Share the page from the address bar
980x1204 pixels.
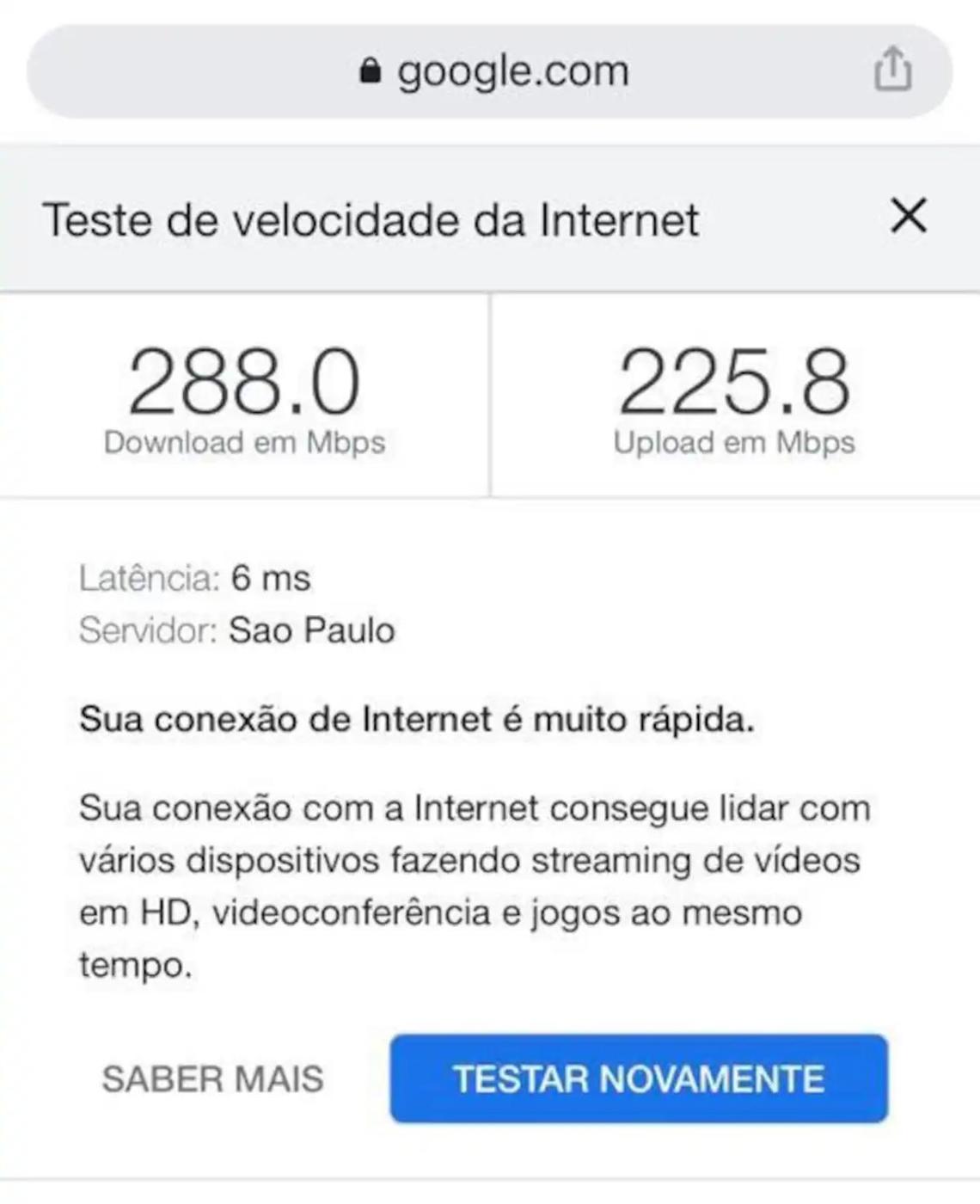[x=892, y=70]
